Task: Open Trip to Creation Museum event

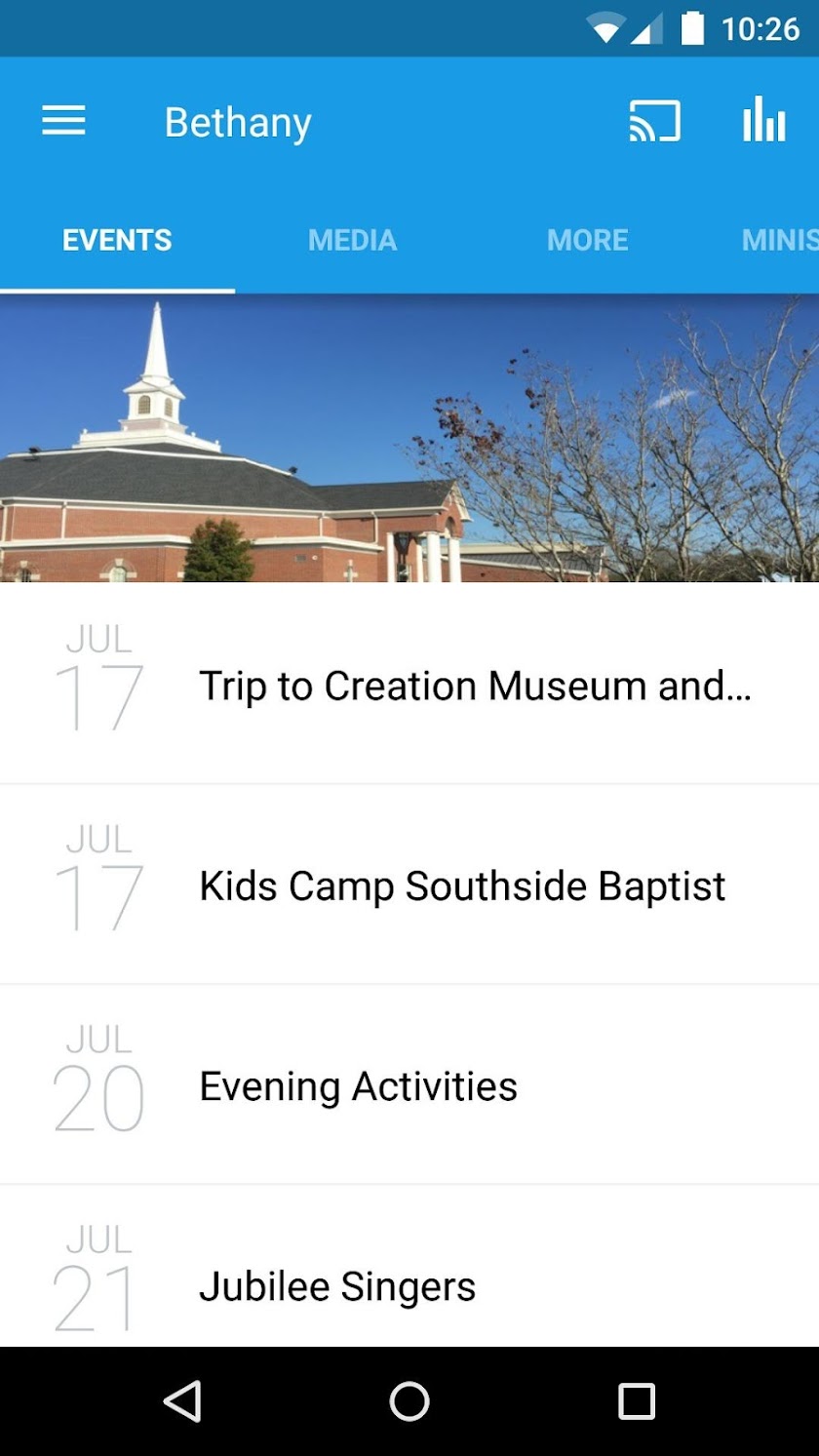Action: [475, 686]
